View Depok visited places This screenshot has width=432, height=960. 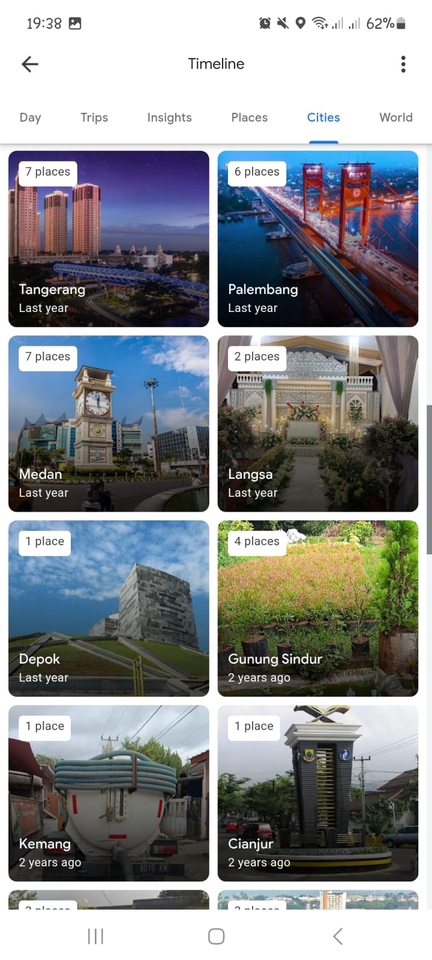pyautogui.click(x=109, y=609)
